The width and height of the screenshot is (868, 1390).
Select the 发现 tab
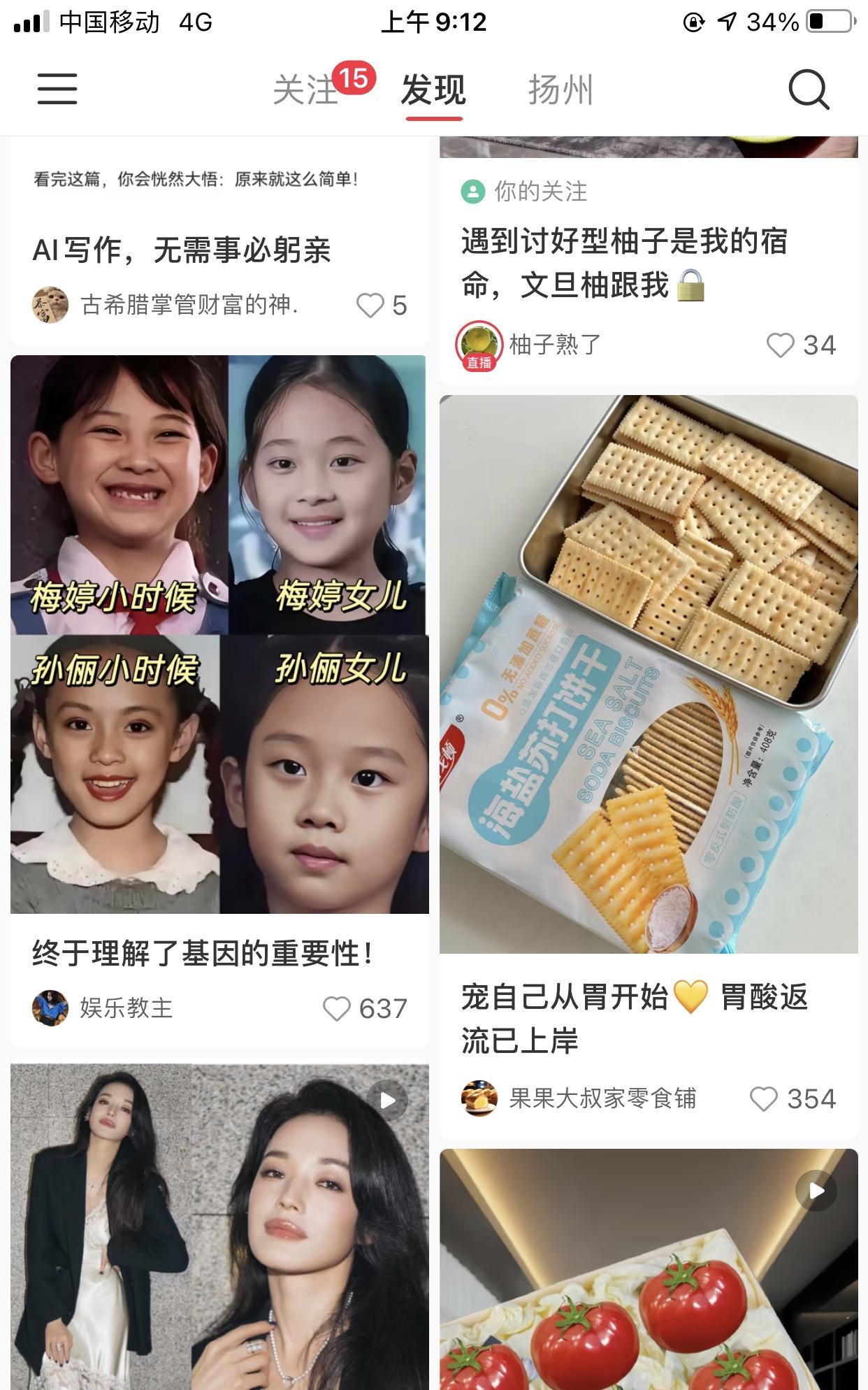tap(433, 90)
